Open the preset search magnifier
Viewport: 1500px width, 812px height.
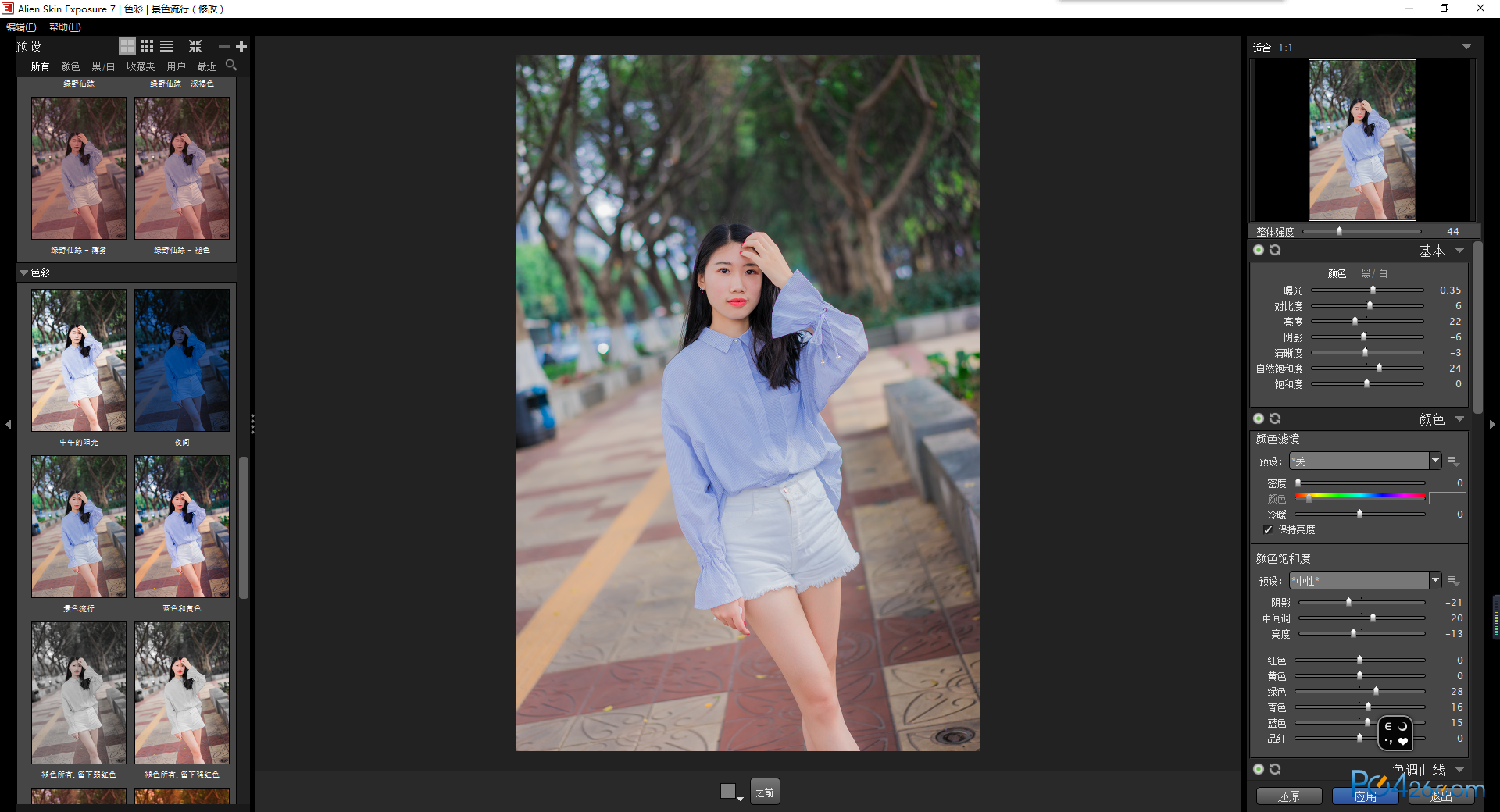tap(231, 66)
